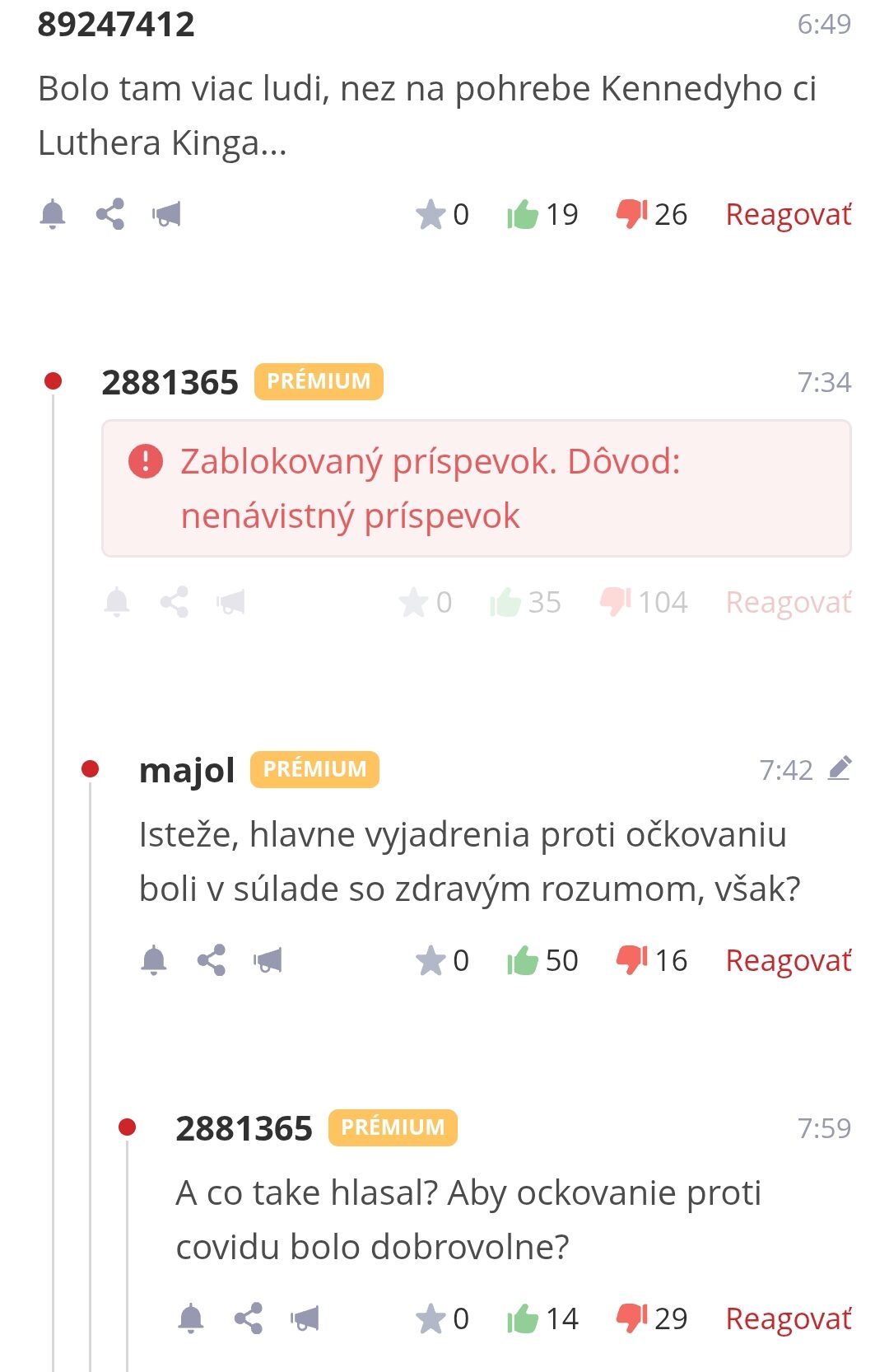889x1372 pixels.
Task: Reply to 89247412's comment via Reagovať
Action: pos(788,215)
